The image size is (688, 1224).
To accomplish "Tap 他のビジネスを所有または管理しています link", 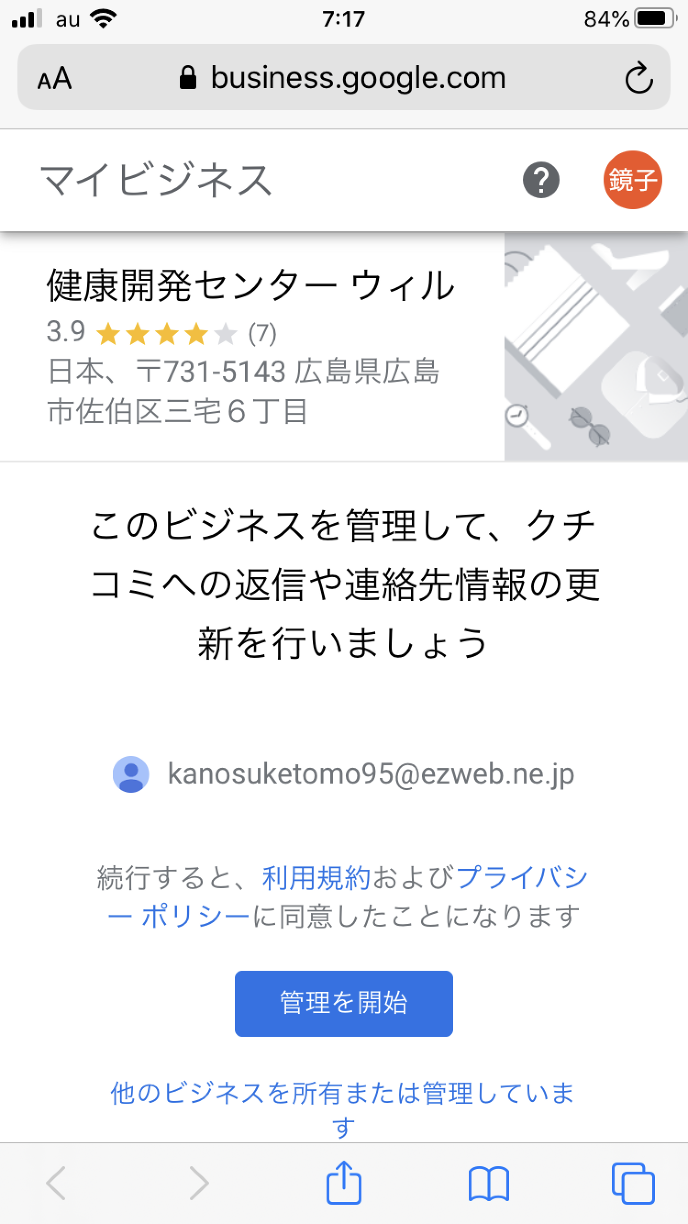I will [343, 1093].
